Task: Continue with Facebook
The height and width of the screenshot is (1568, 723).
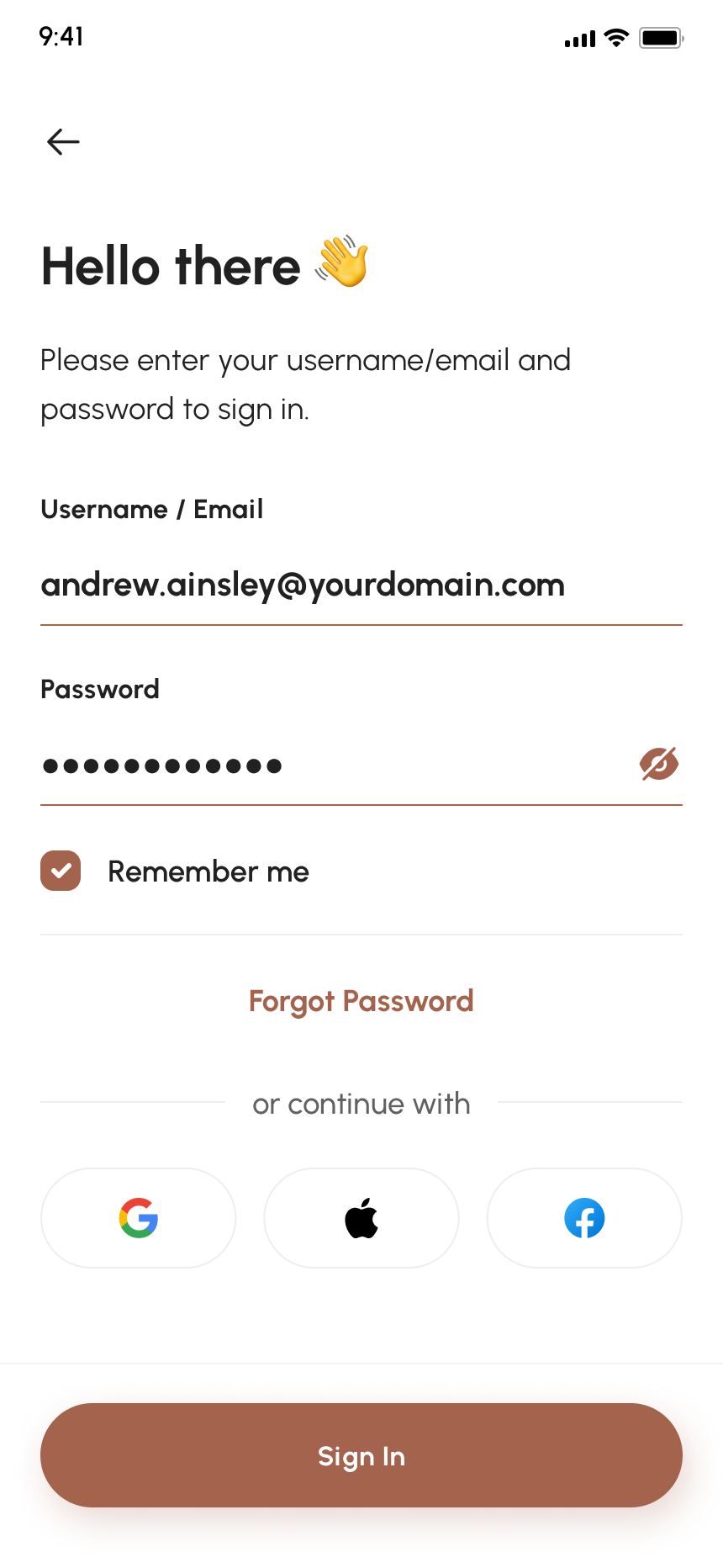Action: tap(584, 1217)
